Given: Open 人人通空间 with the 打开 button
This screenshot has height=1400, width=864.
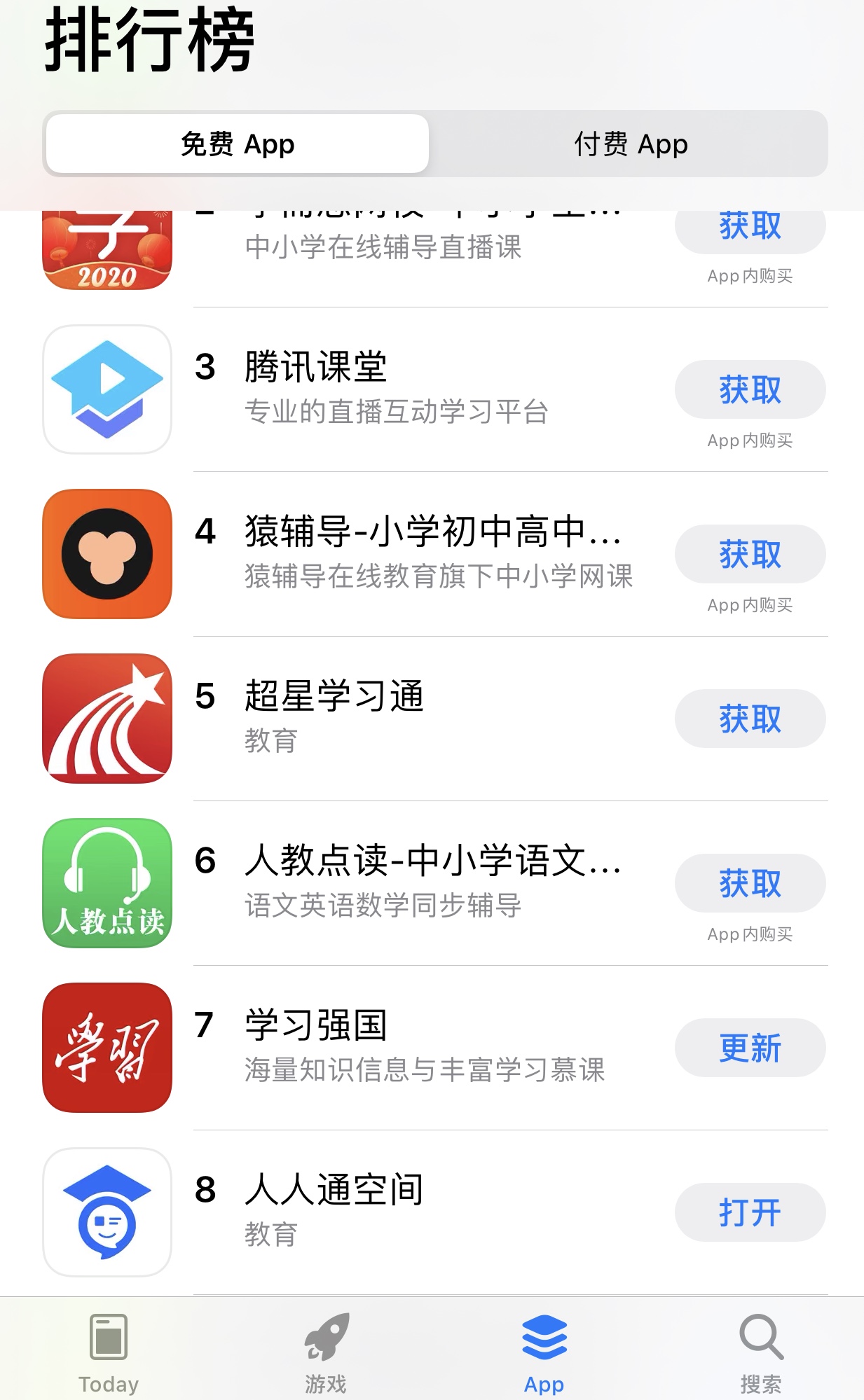Looking at the screenshot, I should point(749,1212).
